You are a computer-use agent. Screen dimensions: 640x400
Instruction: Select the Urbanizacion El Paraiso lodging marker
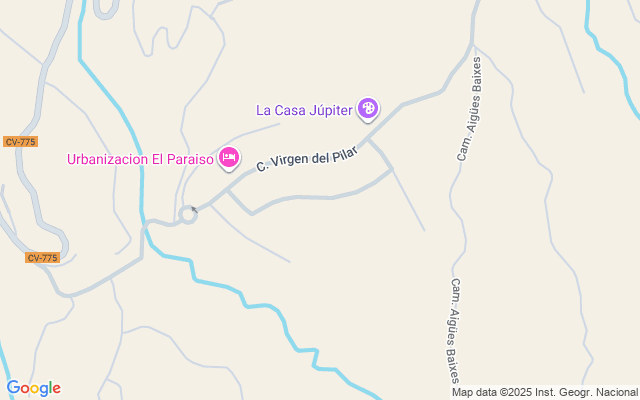tap(229, 159)
